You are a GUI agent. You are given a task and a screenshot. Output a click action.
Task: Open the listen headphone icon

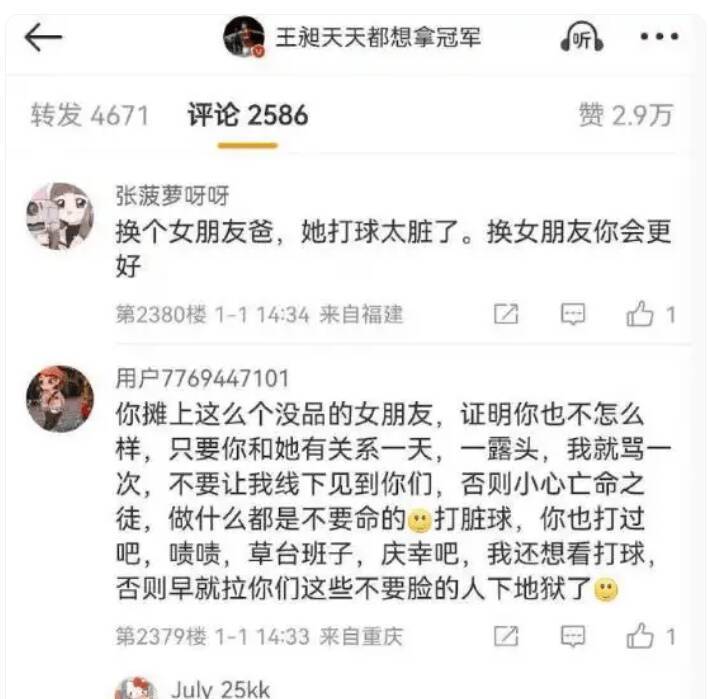pyautogui.click(x=580, y=38)
